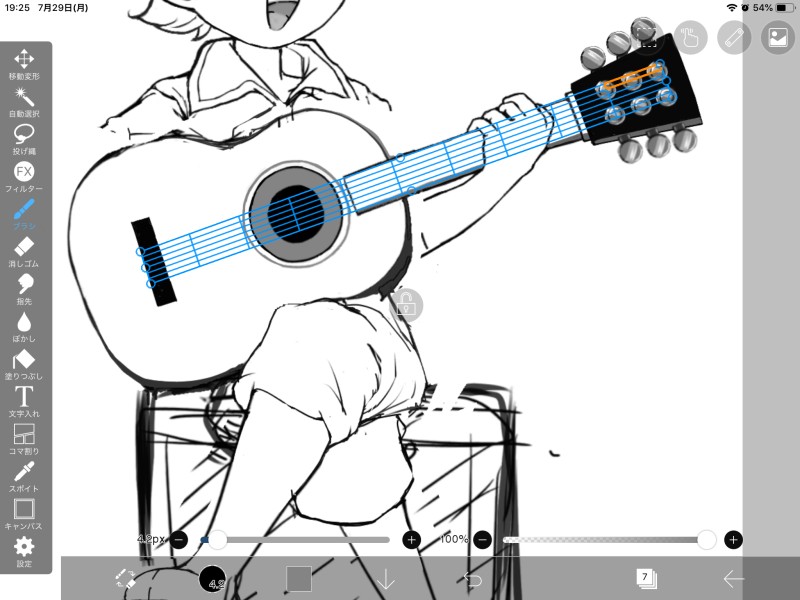The width and height of the screenshot is (800, 600).
Task: Select the スポイト eyedropper tool
Action: 24,474
